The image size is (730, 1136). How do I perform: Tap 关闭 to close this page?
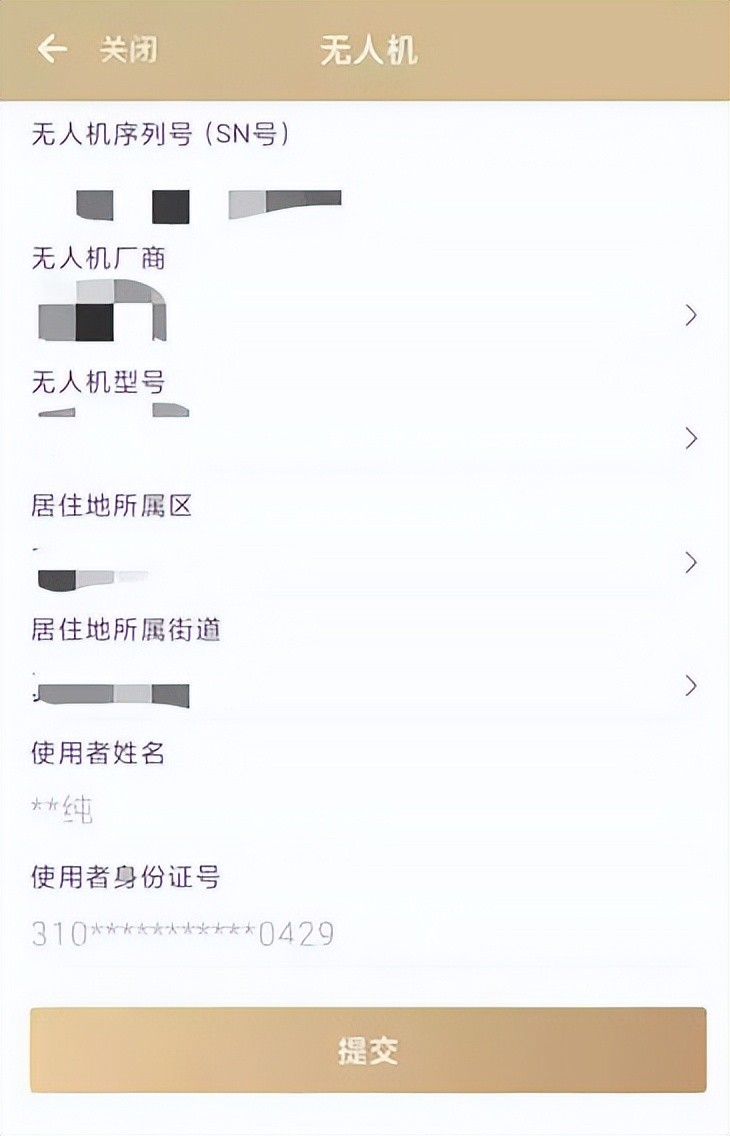click(128, 50)
